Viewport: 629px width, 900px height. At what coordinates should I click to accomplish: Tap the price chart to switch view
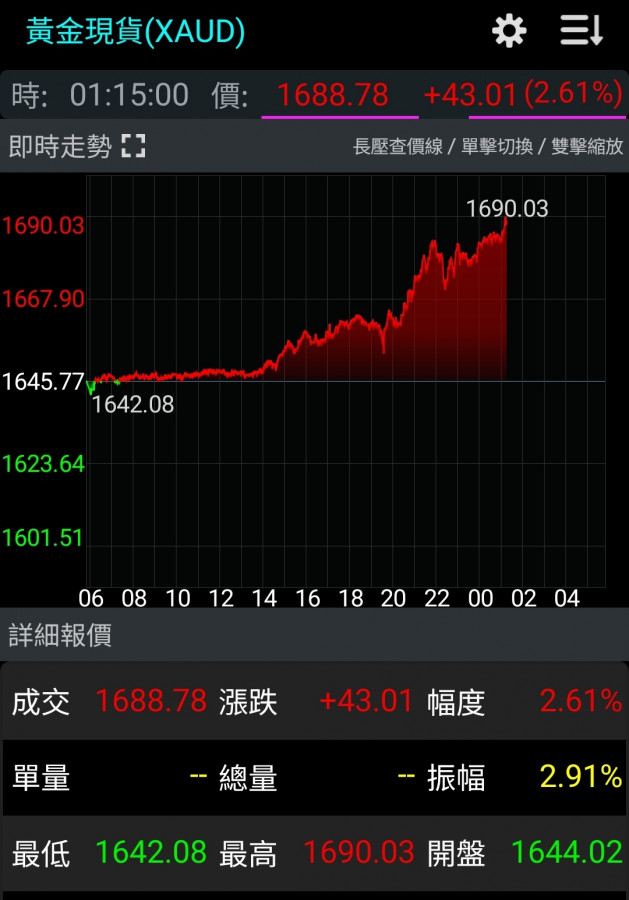345,380
